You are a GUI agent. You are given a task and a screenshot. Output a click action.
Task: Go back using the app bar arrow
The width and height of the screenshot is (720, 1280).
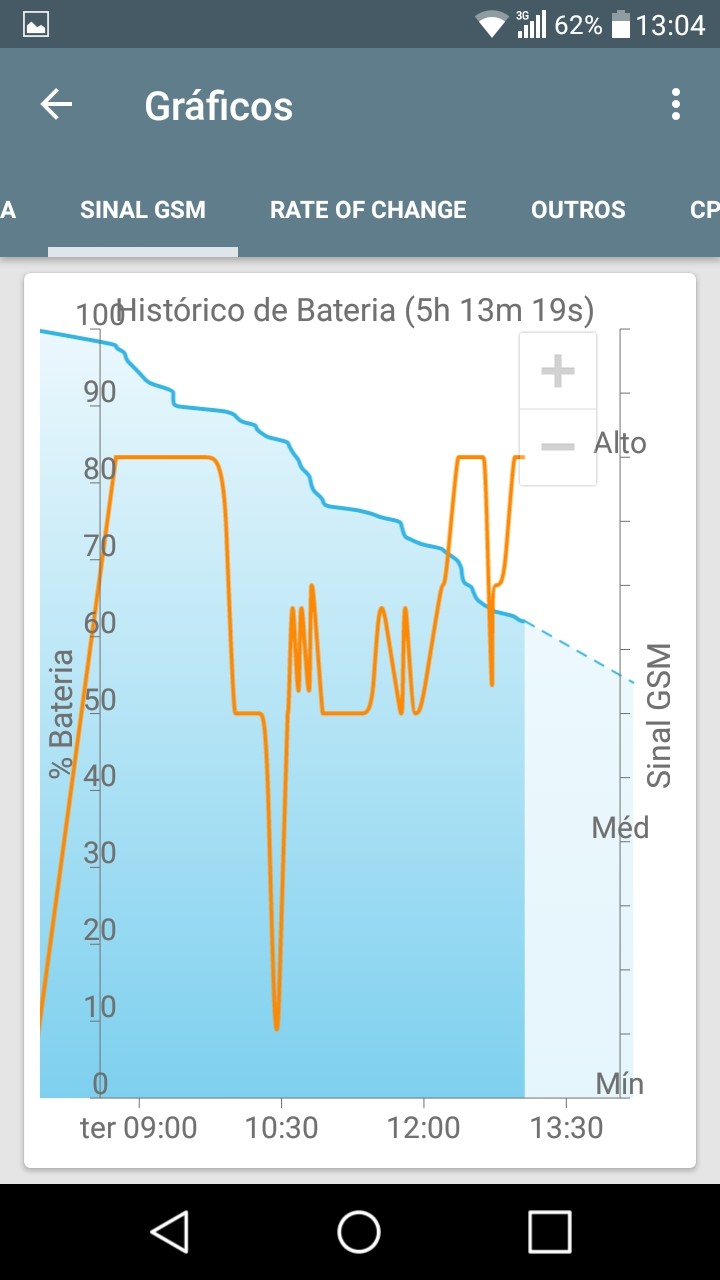(57, 105)
